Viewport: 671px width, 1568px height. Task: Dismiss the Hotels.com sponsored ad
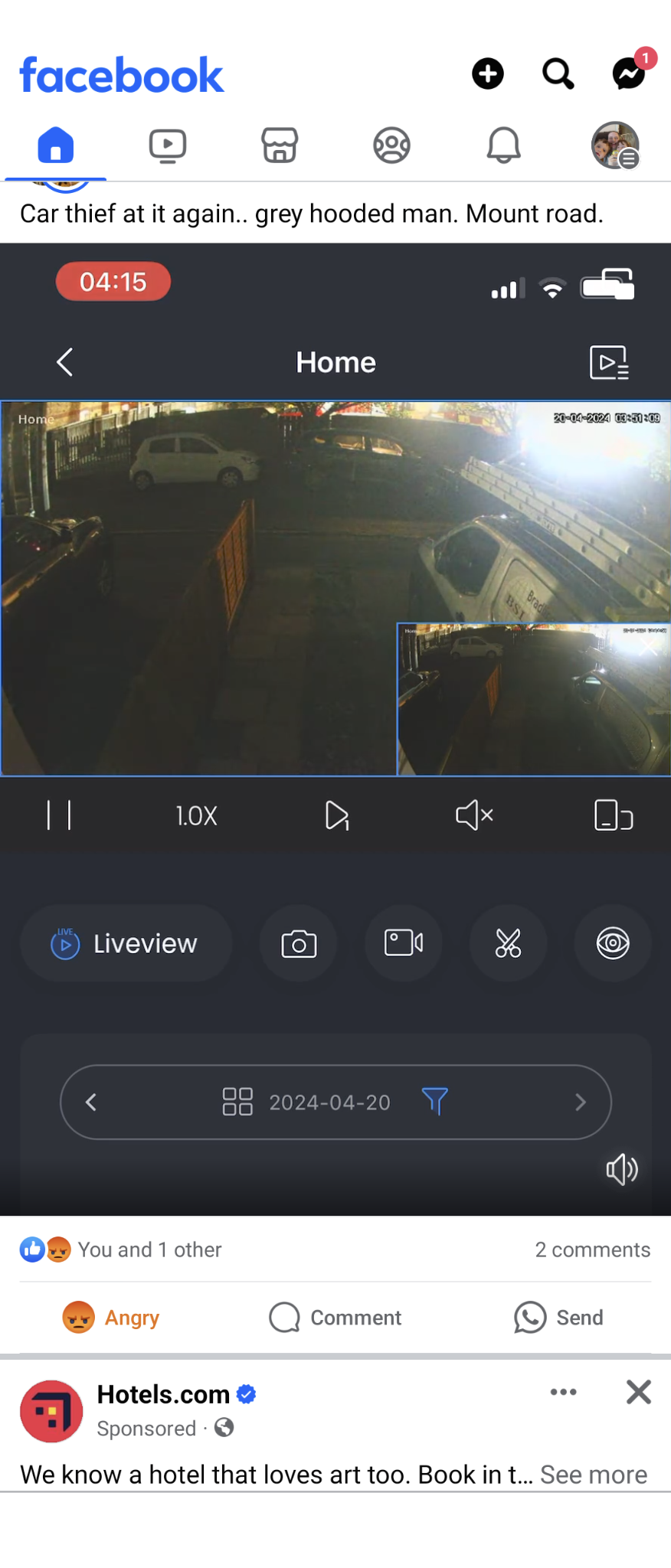click(638, 1392)
